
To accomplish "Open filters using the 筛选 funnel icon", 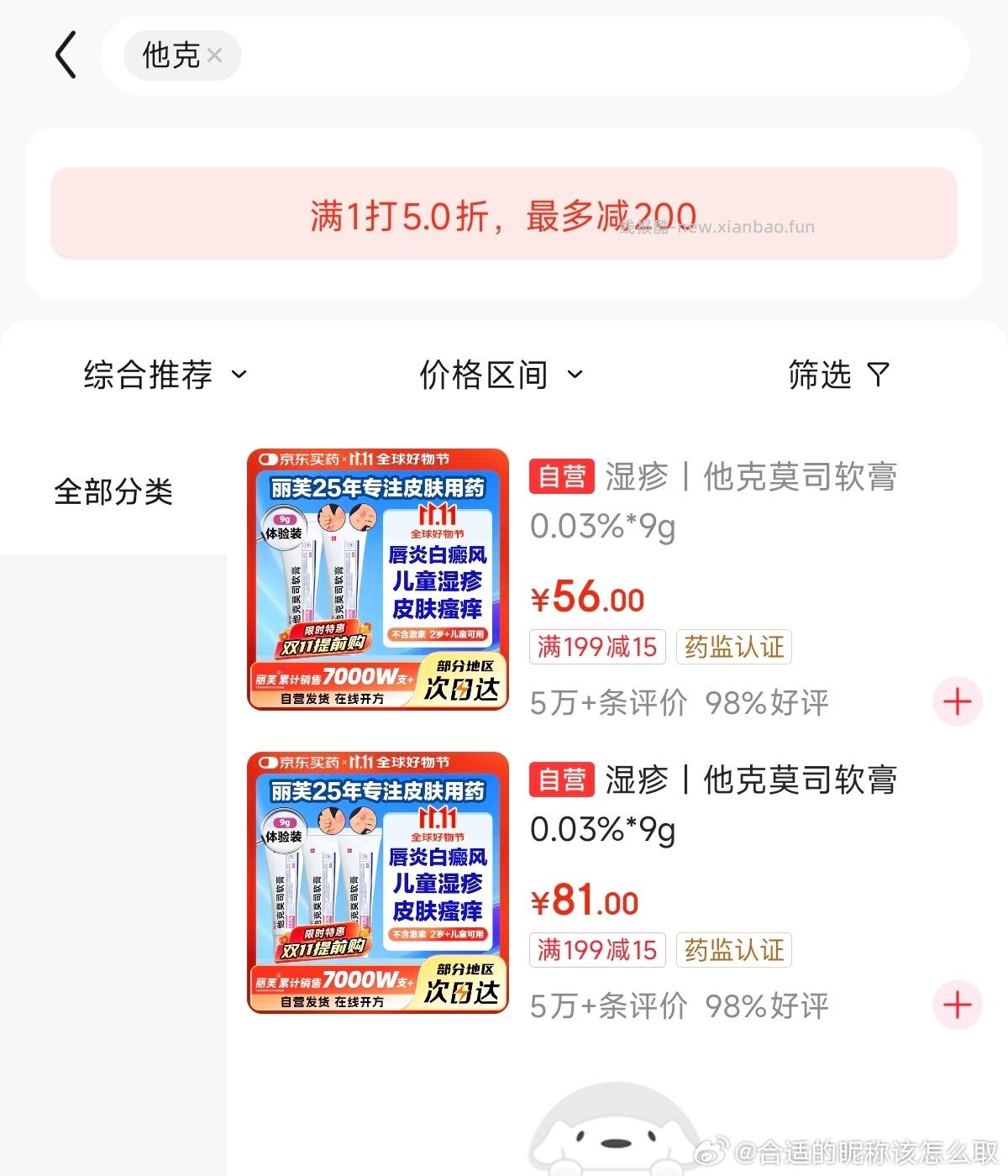I will pos(876,375).
